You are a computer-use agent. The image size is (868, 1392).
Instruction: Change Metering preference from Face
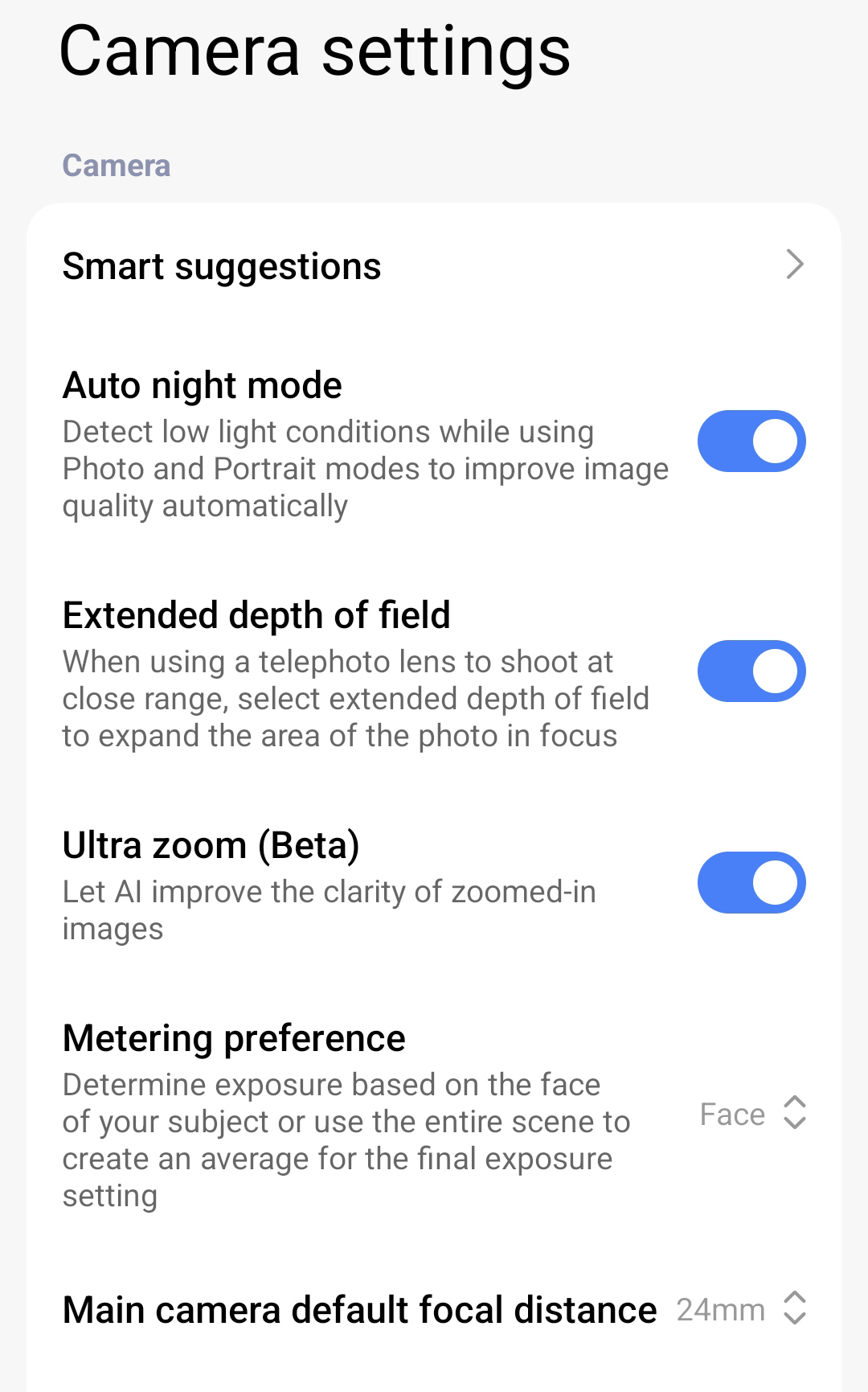pyautogui.click(x=752, y=1115)
